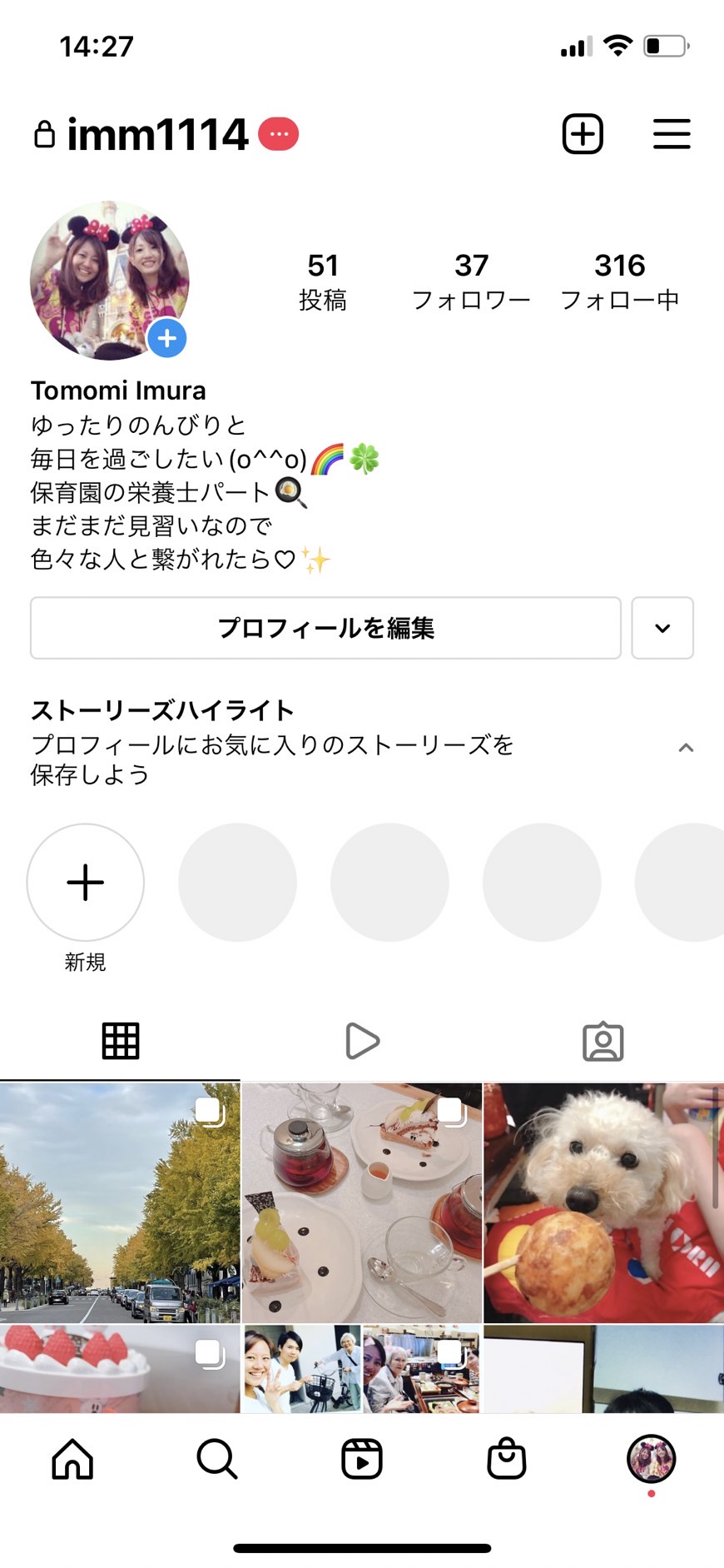
Task: Expand suggested accounts chevron beside edit button
Action: click(662, 628)
